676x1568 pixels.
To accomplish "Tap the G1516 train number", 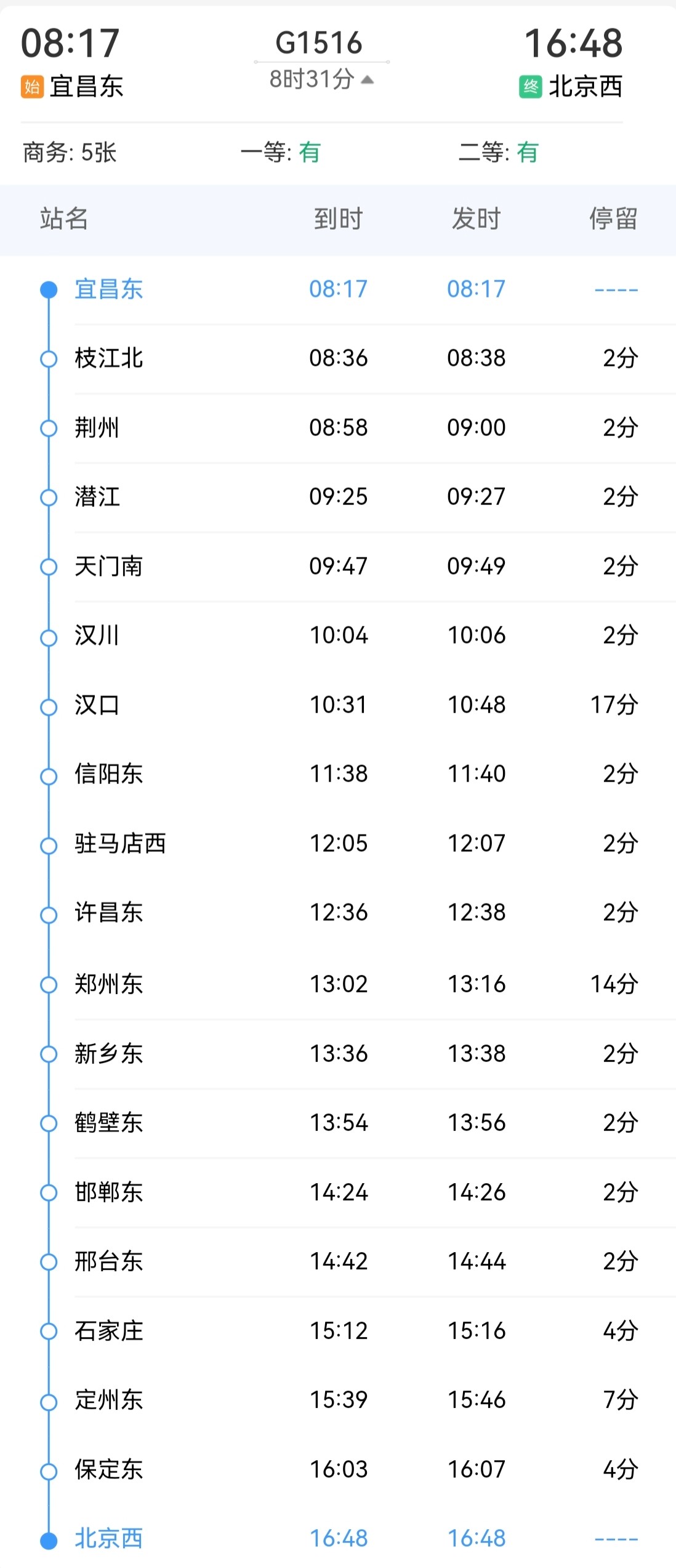I will (320, 43).
